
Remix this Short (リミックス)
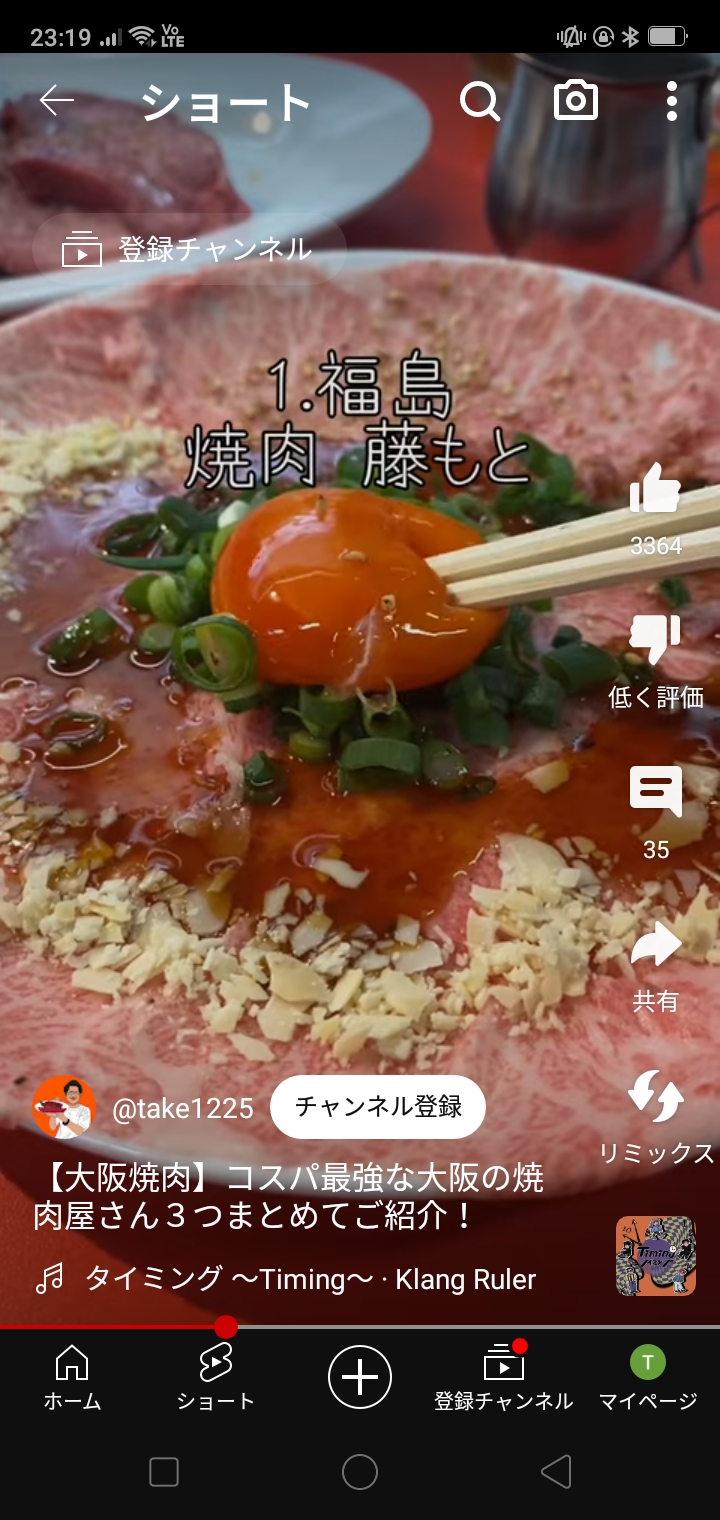click(656, 1097)
